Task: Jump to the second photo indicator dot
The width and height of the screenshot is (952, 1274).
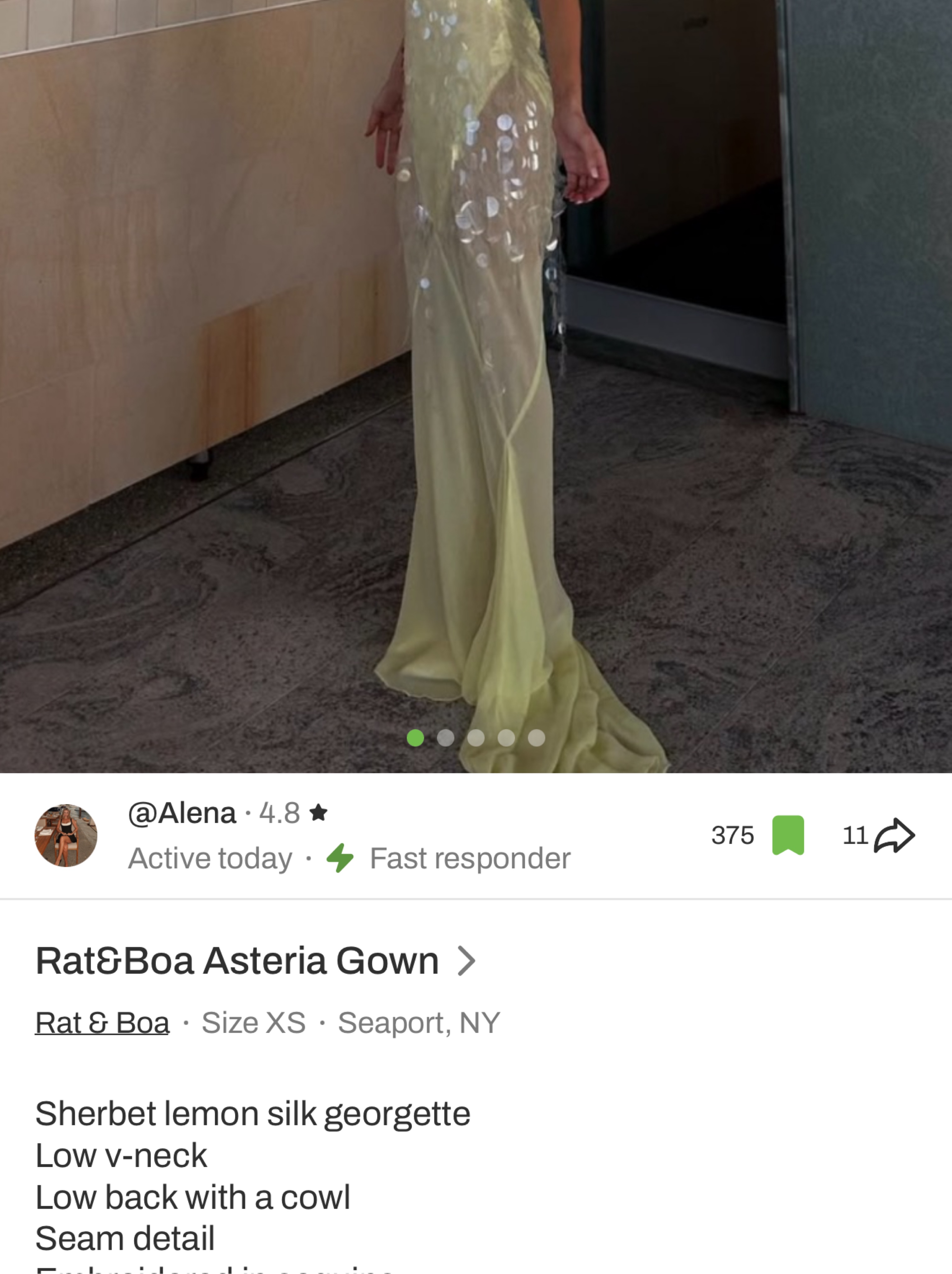Action: tap(446, 738)
